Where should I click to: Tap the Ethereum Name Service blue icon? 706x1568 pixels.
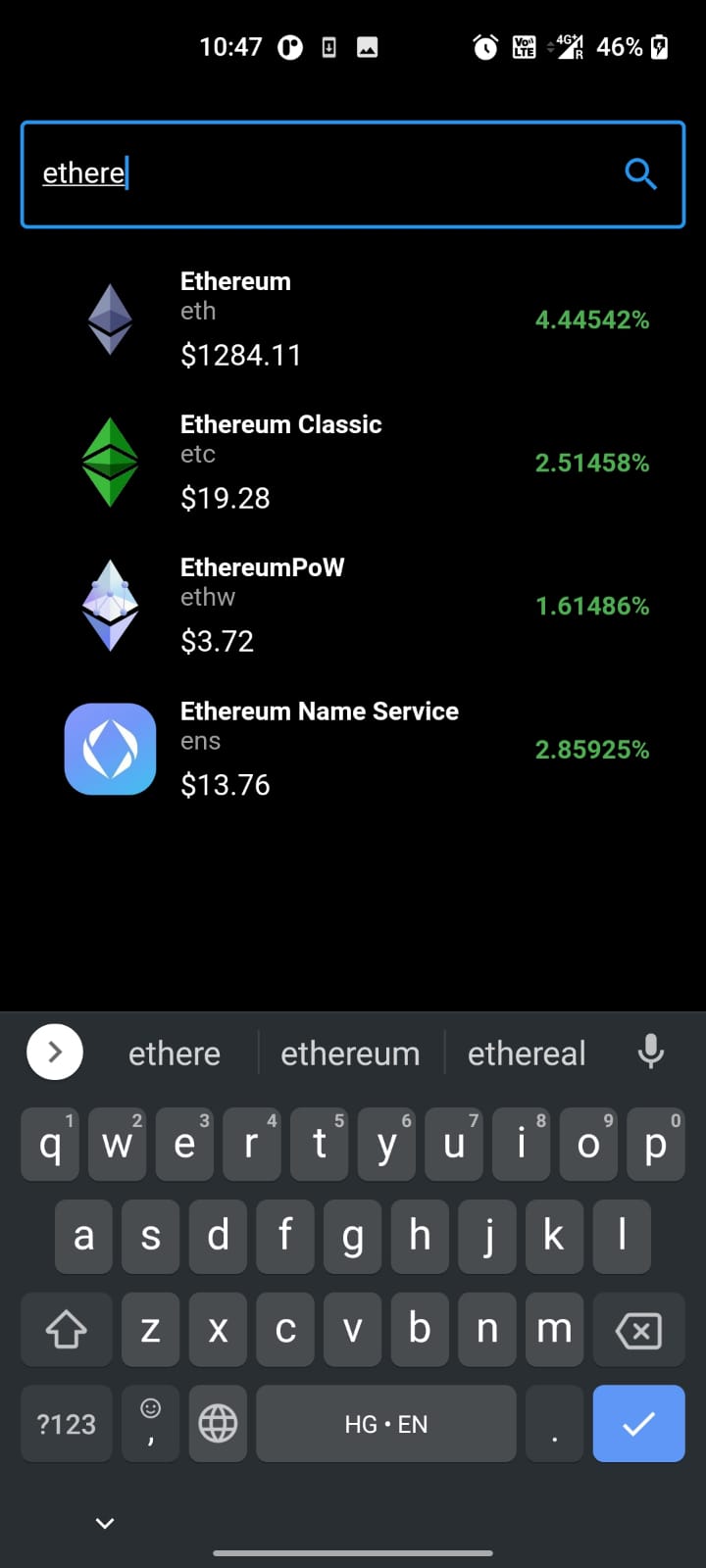[110, 749]
